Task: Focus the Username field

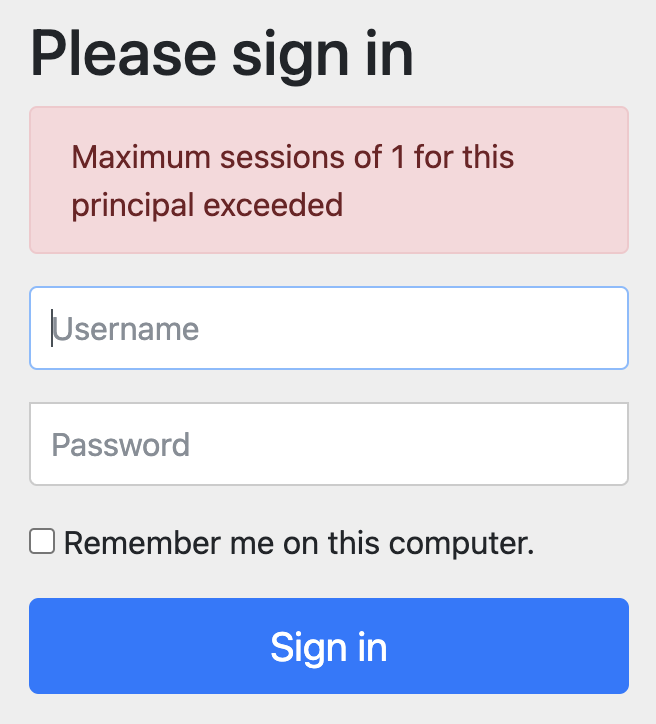Action: (x=328, y=329)
